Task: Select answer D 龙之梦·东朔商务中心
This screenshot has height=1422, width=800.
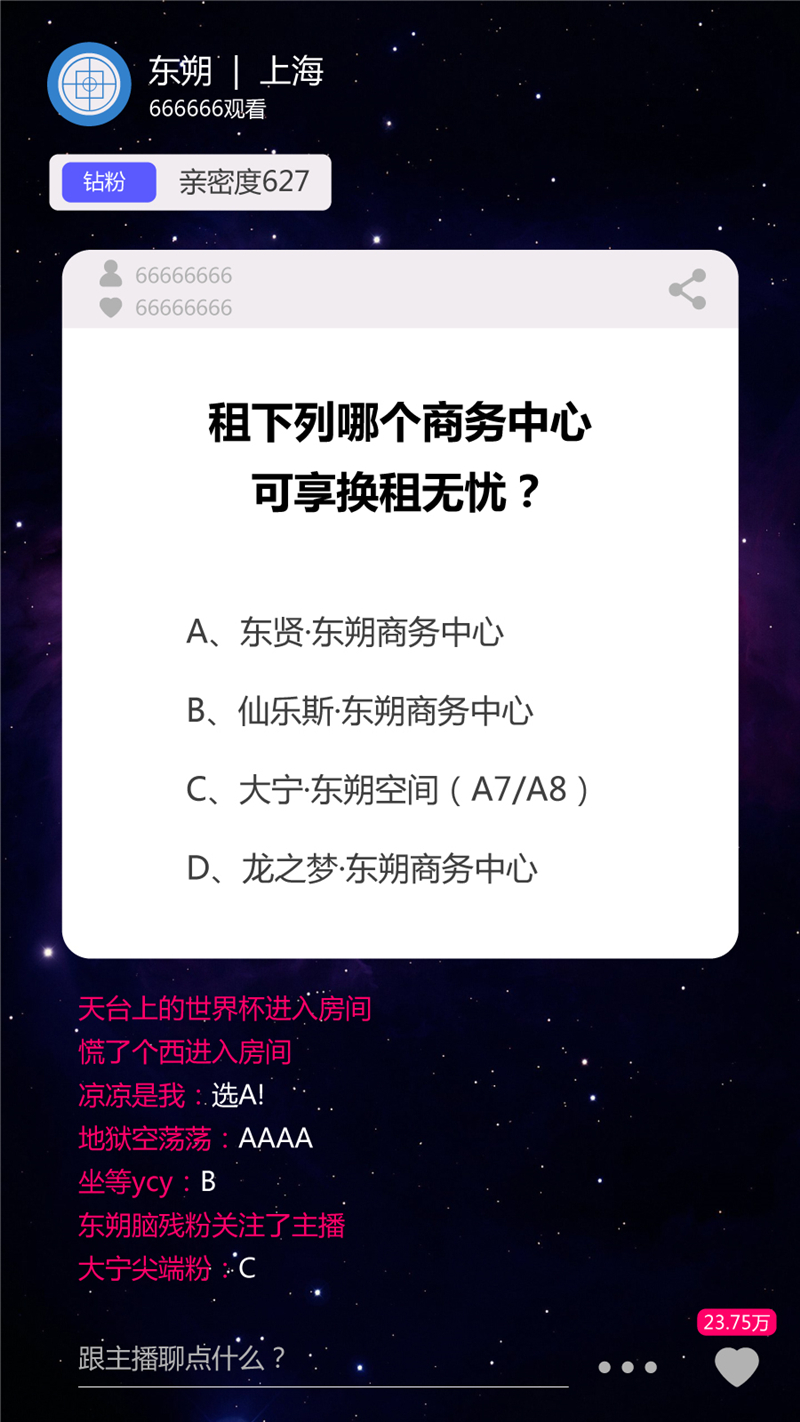Action: click(x=362, y=868)
